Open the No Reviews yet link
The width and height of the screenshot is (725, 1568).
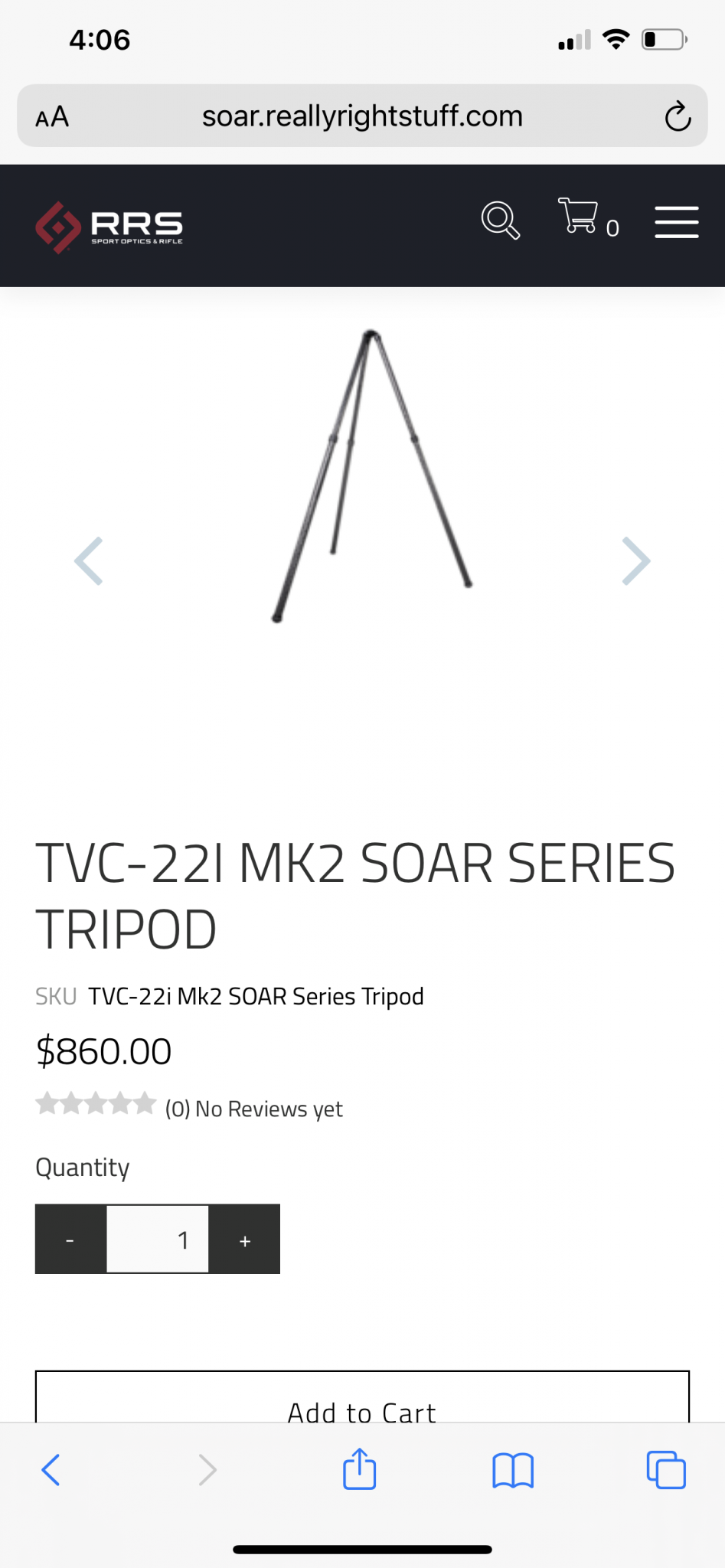click(254, 1109)
